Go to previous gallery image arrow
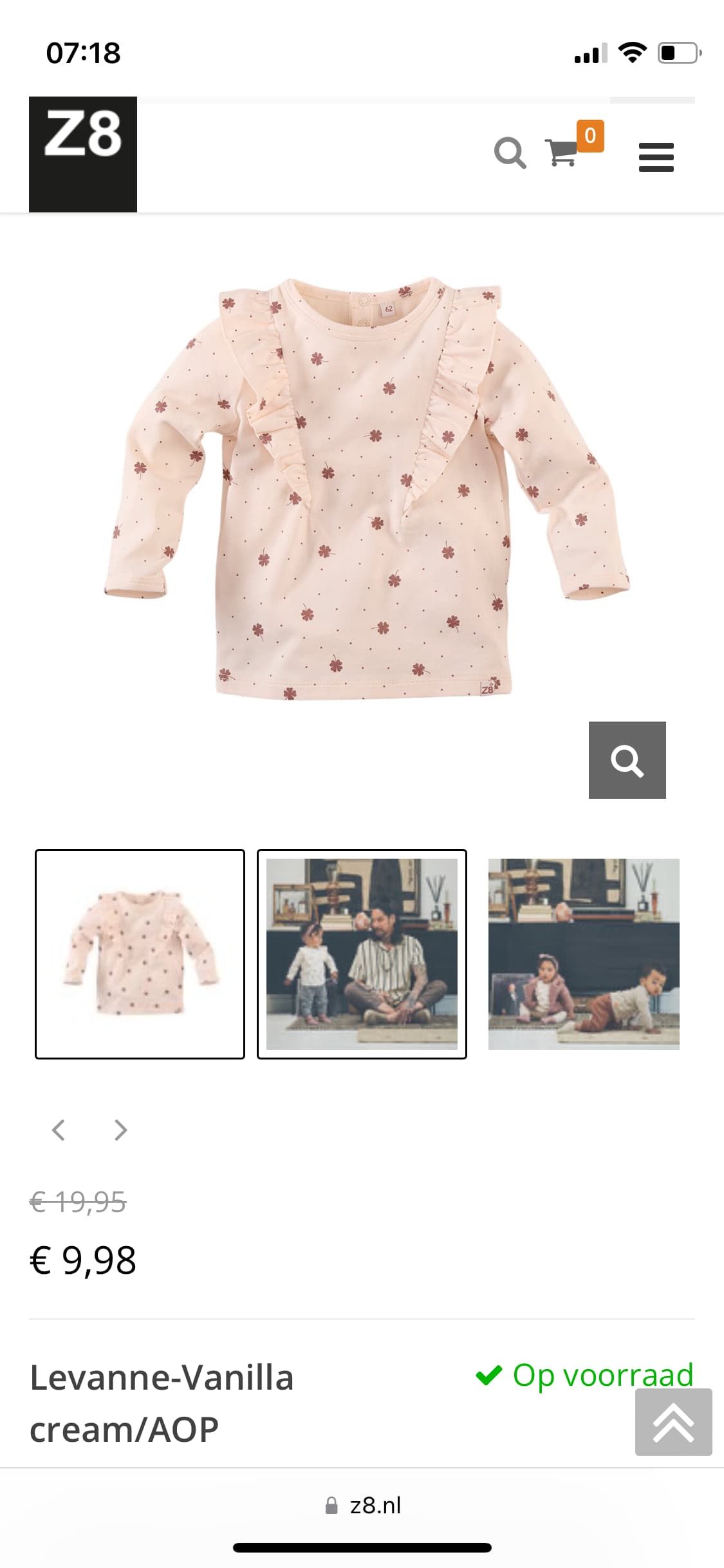The width and height of the screenshot is (724, 1568). [x=59, y=1130]
